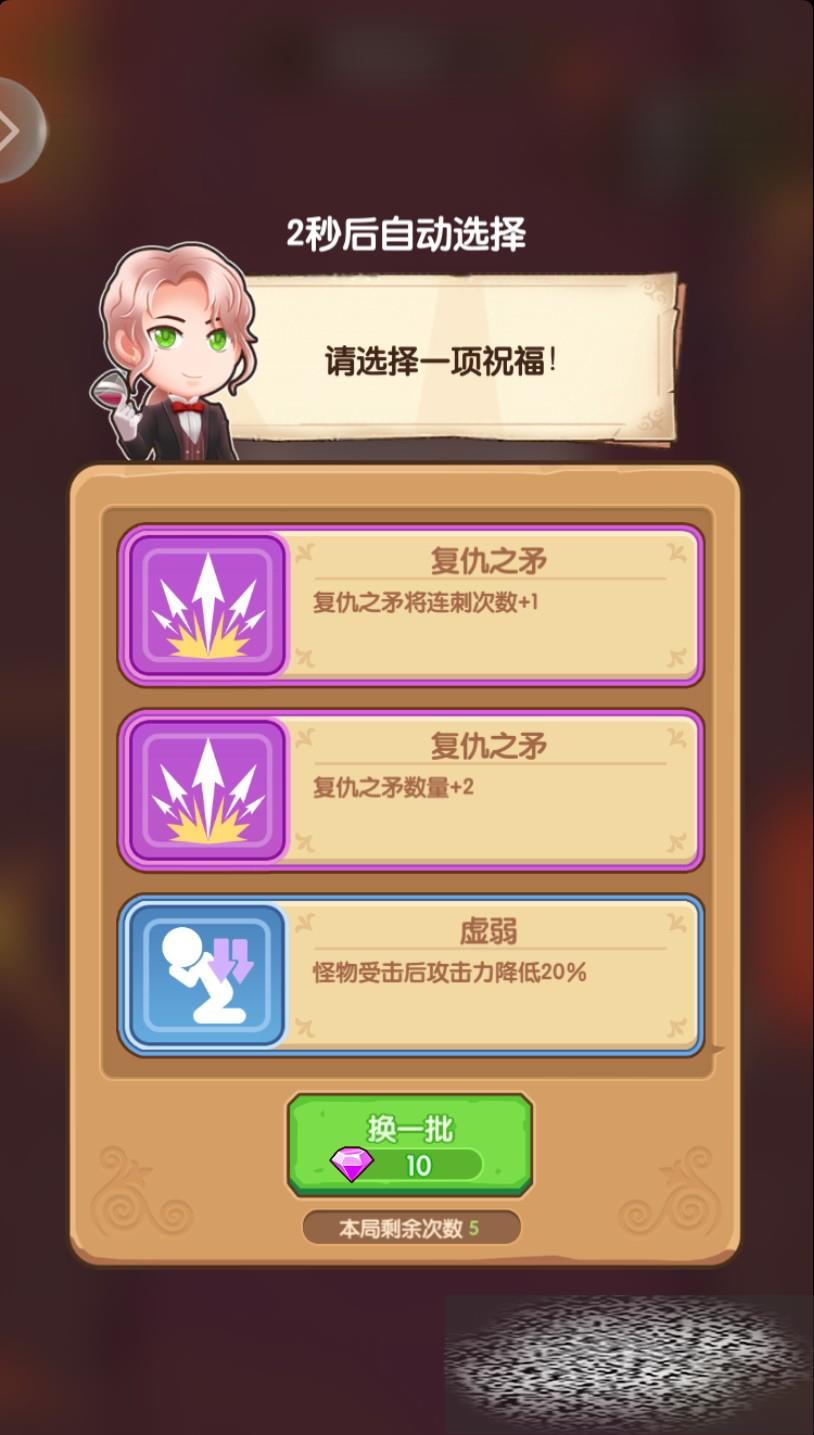Select the 复仇之矛 连刺次数+1 blessing
This screenshot has height=1435, width=814.
[410, 605]
